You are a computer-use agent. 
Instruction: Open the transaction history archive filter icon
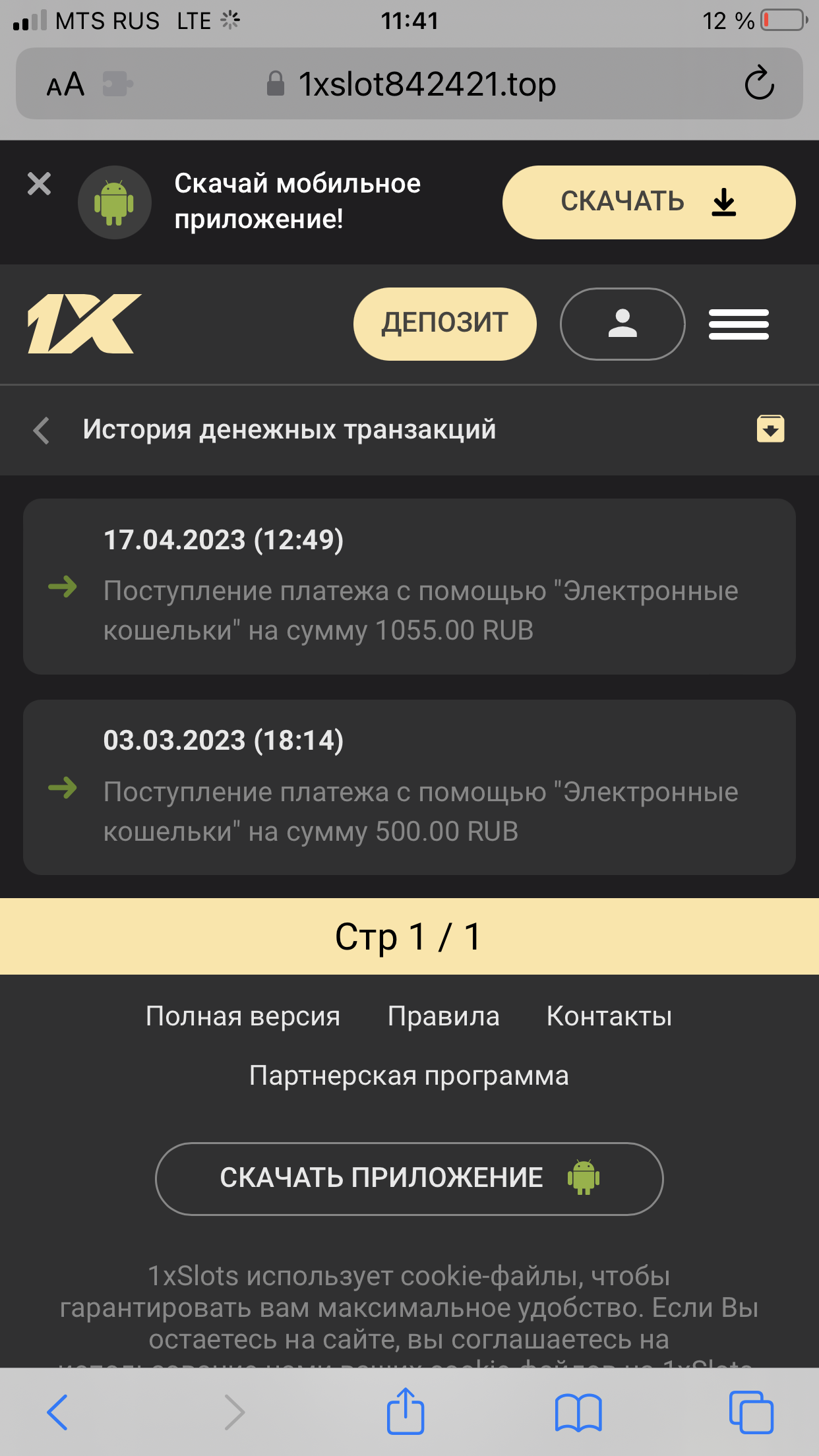(x=770, y=429)
